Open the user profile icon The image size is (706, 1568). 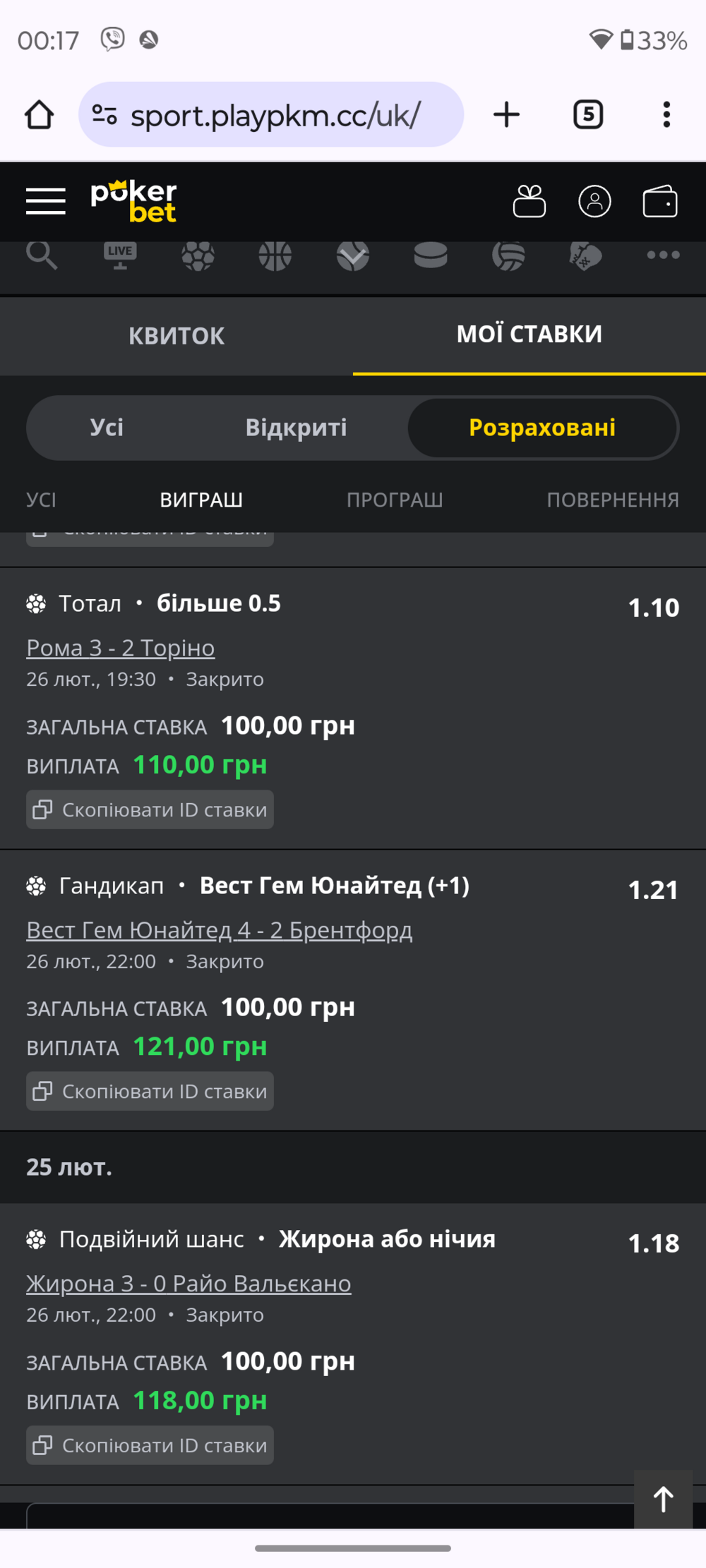click(x=594, y=201)
